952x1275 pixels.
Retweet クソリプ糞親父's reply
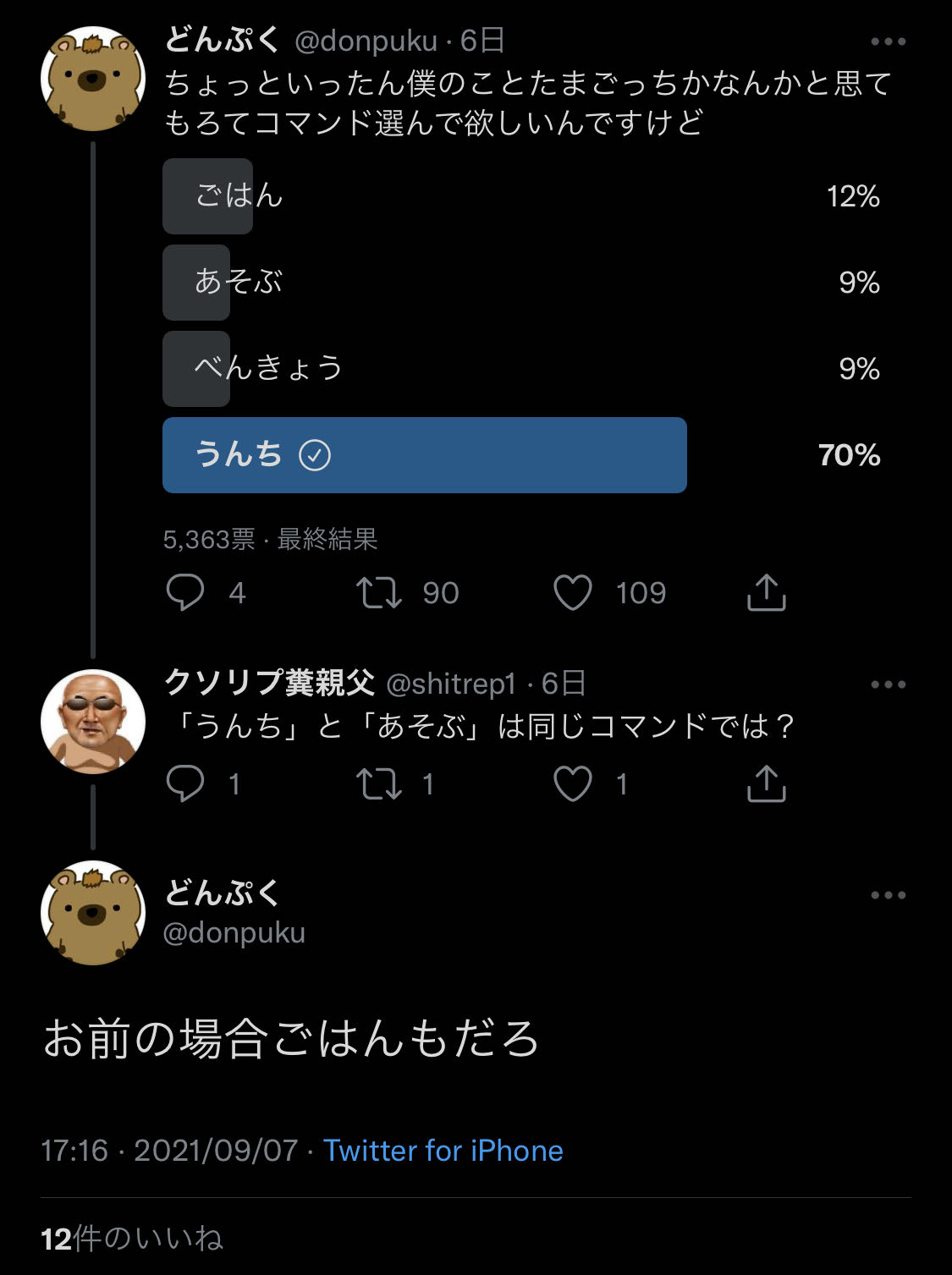tap(378, 783)
